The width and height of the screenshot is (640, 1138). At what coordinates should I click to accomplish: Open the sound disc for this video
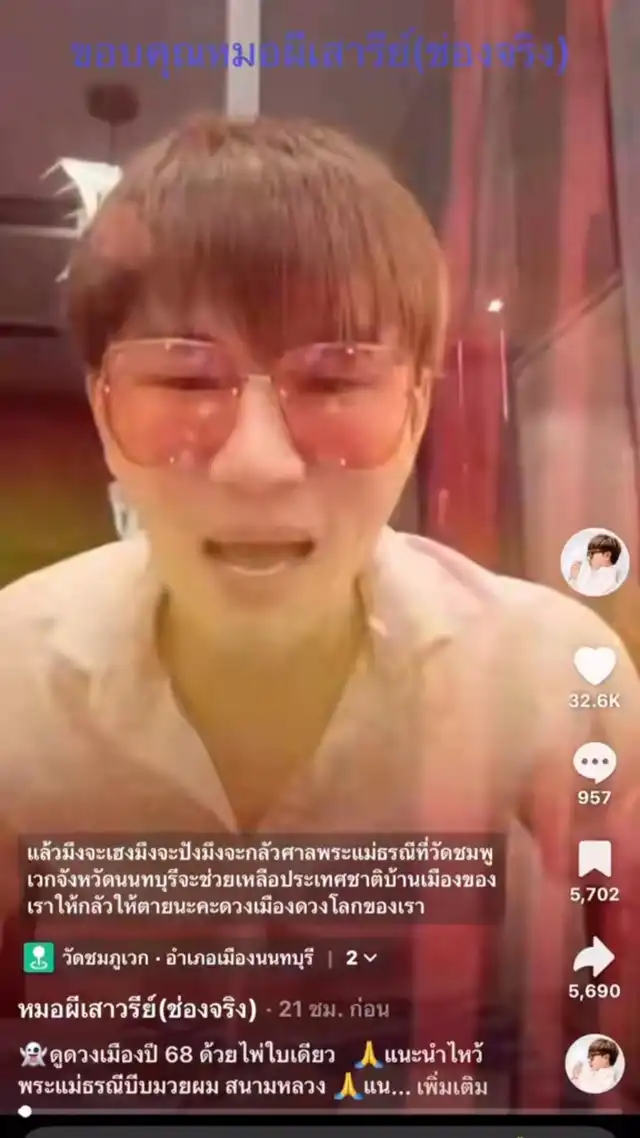(x=594, y=1063)
